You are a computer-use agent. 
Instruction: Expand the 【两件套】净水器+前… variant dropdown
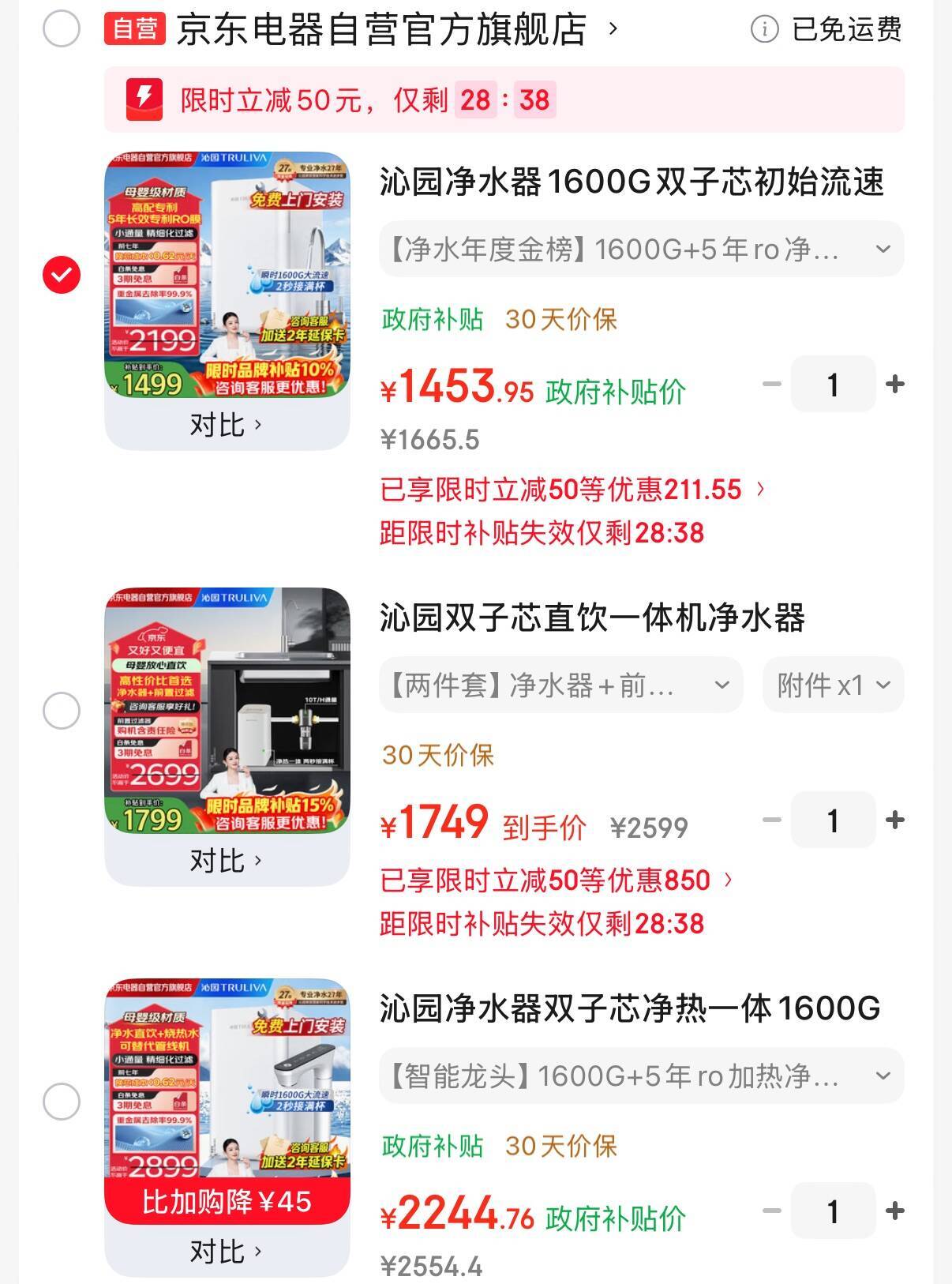560,685
